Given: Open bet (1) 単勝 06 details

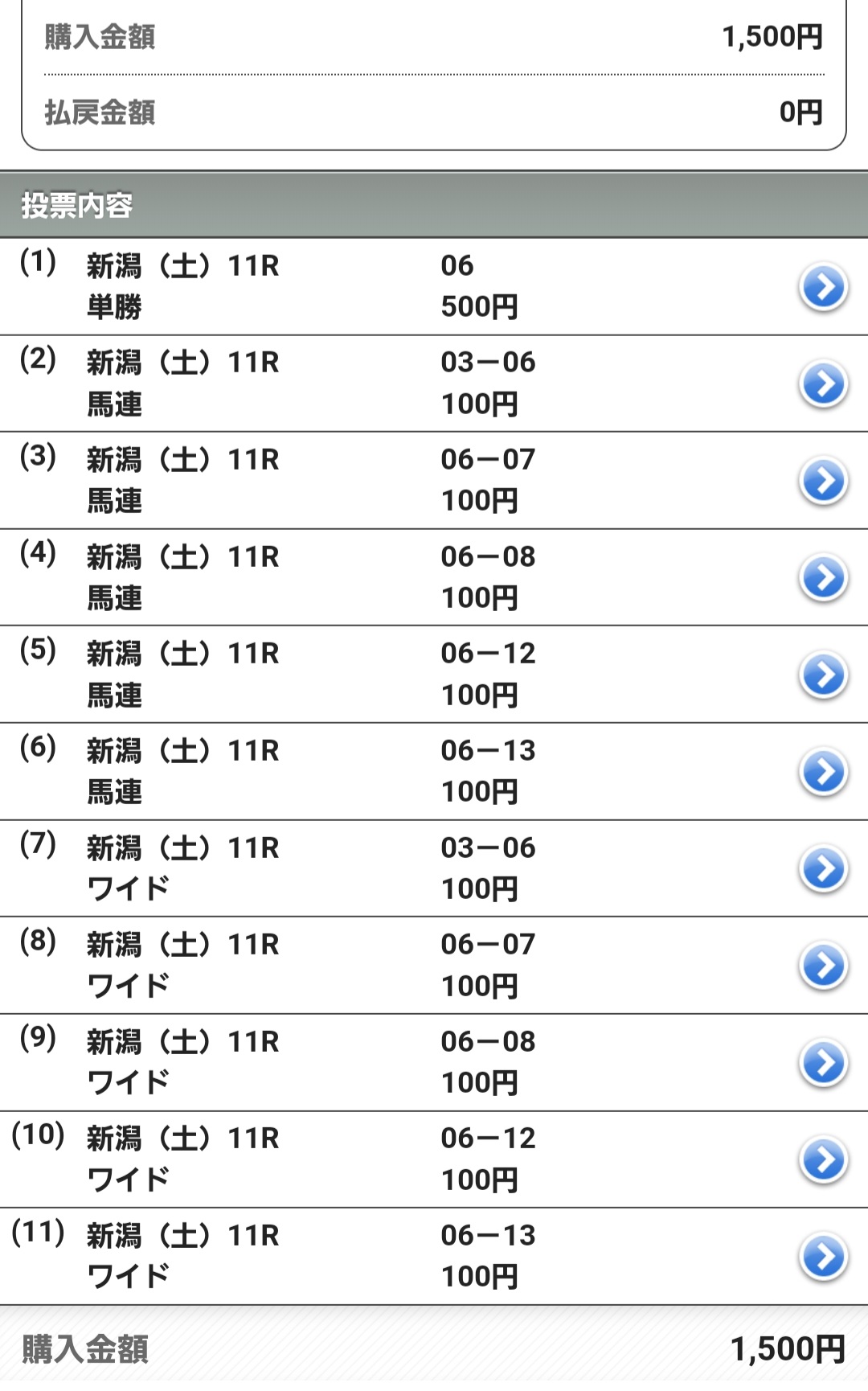Looking at the screenshot, I should pos(824,287).
